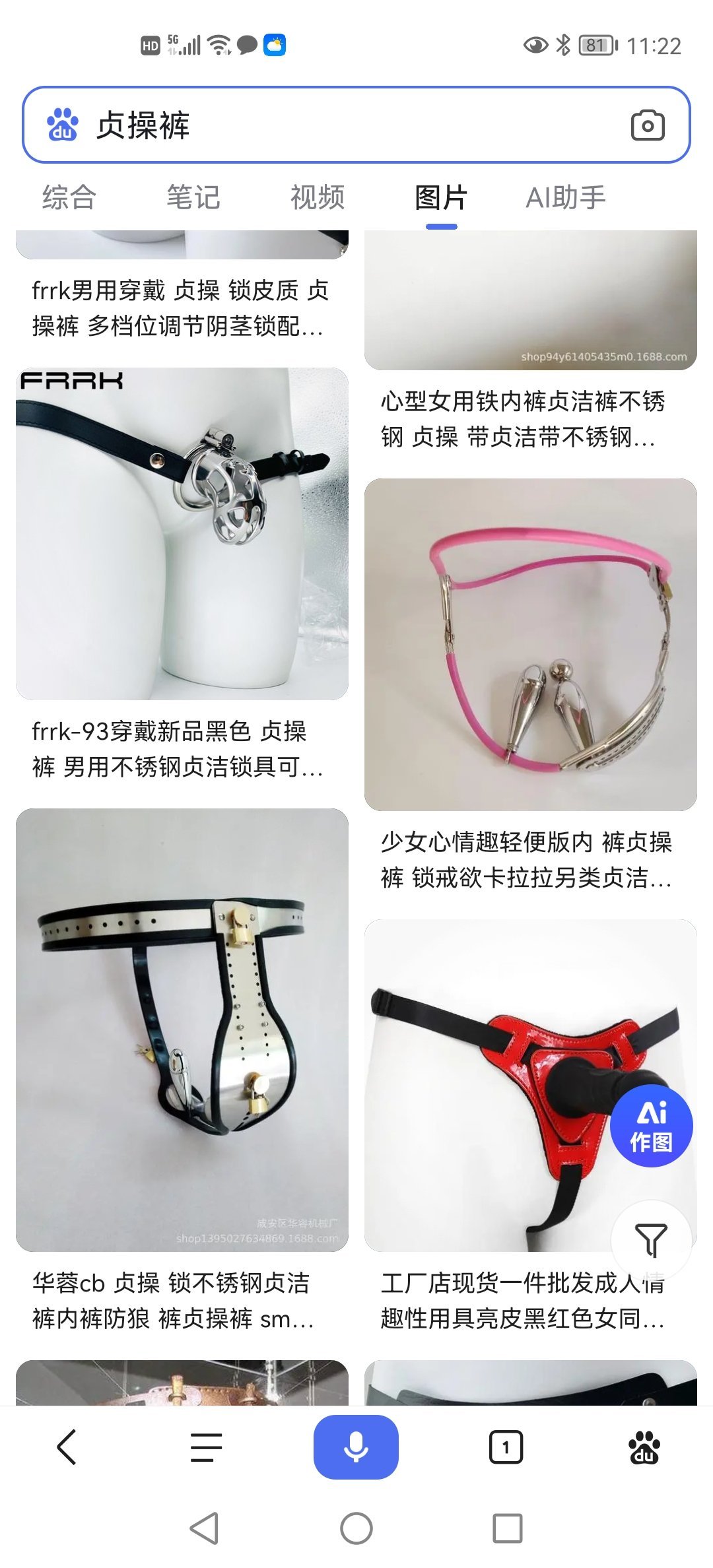Switch to the 综合 tab
Viewport: 713px width, 1568px height.
pyautogui.click(x=69, y=197)
